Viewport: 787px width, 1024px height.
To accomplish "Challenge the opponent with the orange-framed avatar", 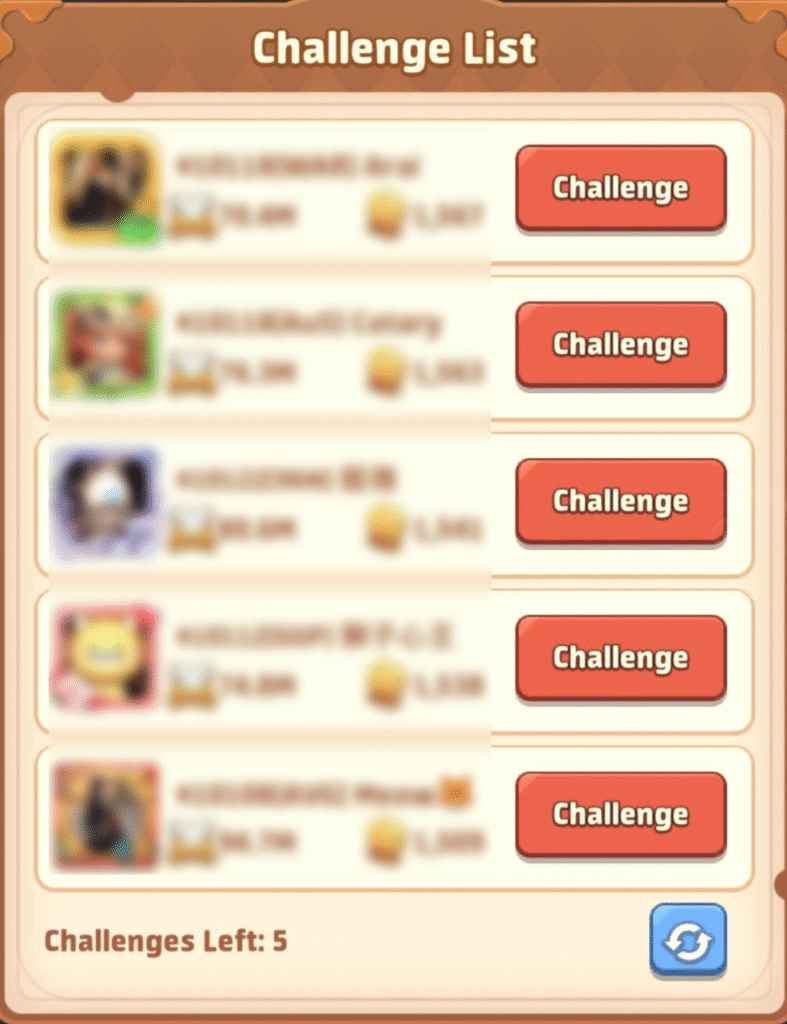I will point(620,814).
